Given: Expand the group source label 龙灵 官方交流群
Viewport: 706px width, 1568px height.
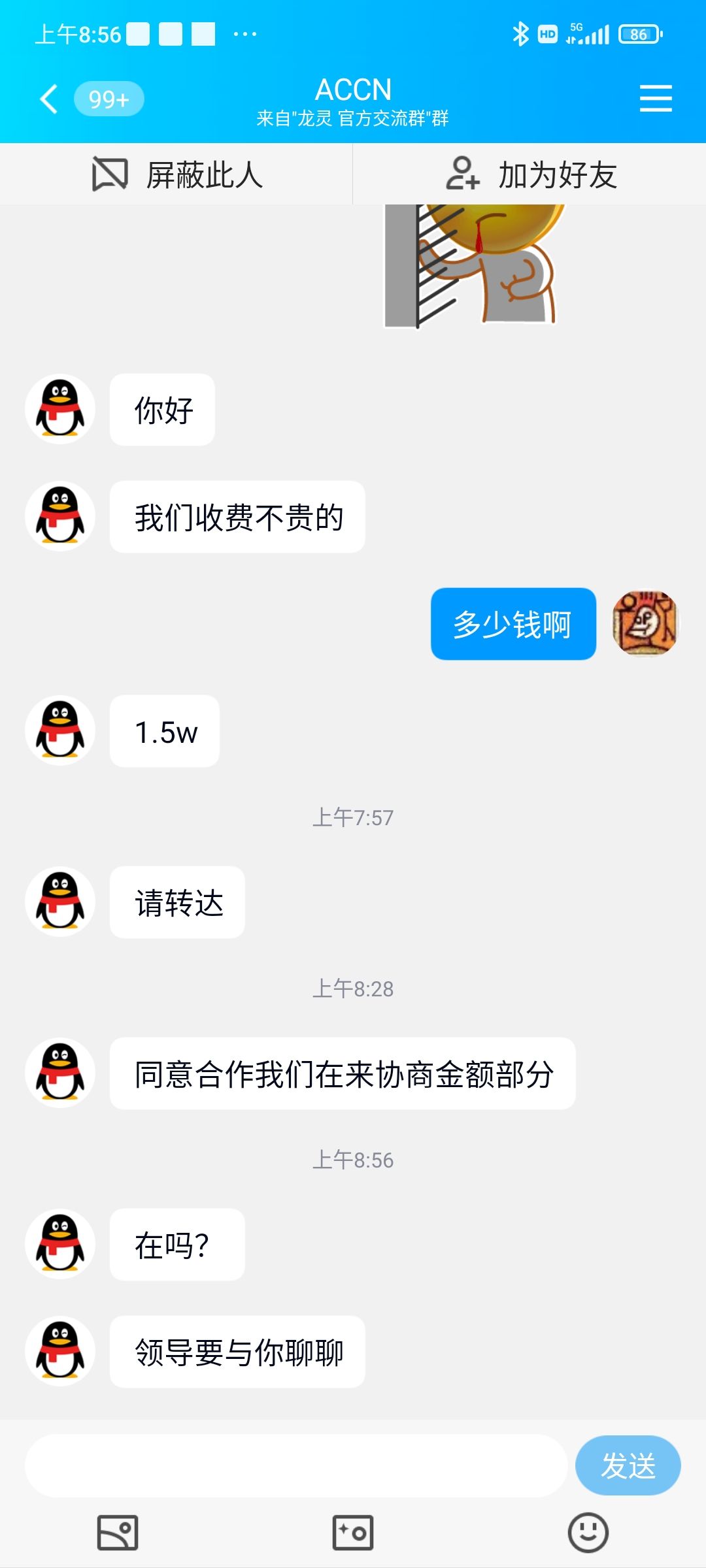Looking at the screenshot, I should pos(353,120).
